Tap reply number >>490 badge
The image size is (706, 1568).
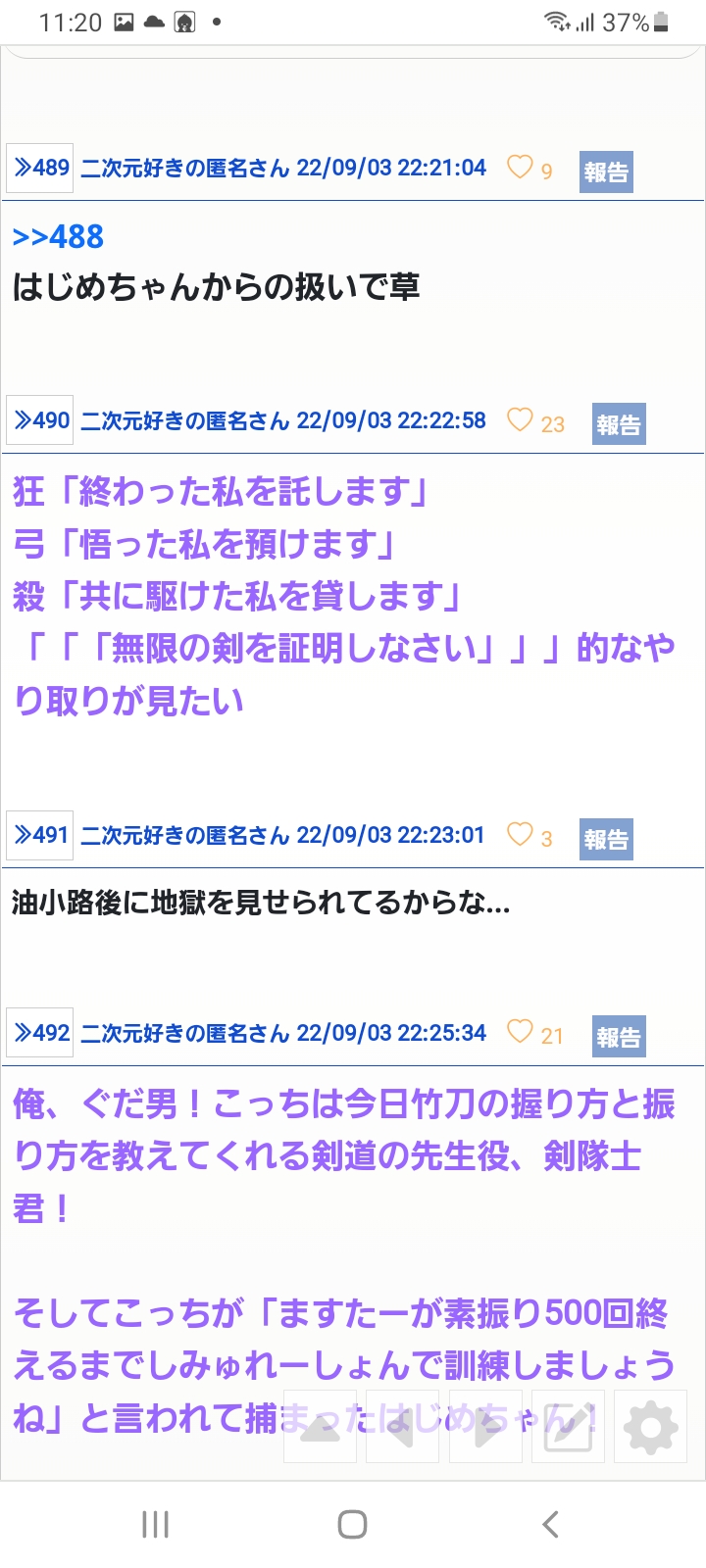[x=40, y=420]
